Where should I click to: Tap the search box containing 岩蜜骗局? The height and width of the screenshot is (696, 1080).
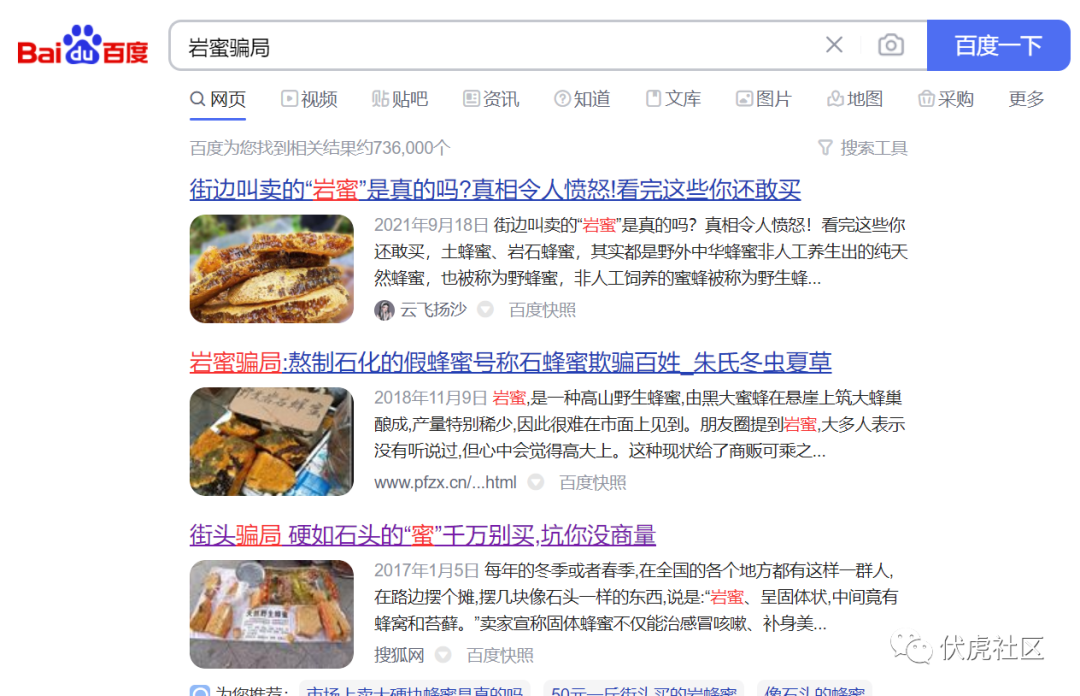(490, 46)
